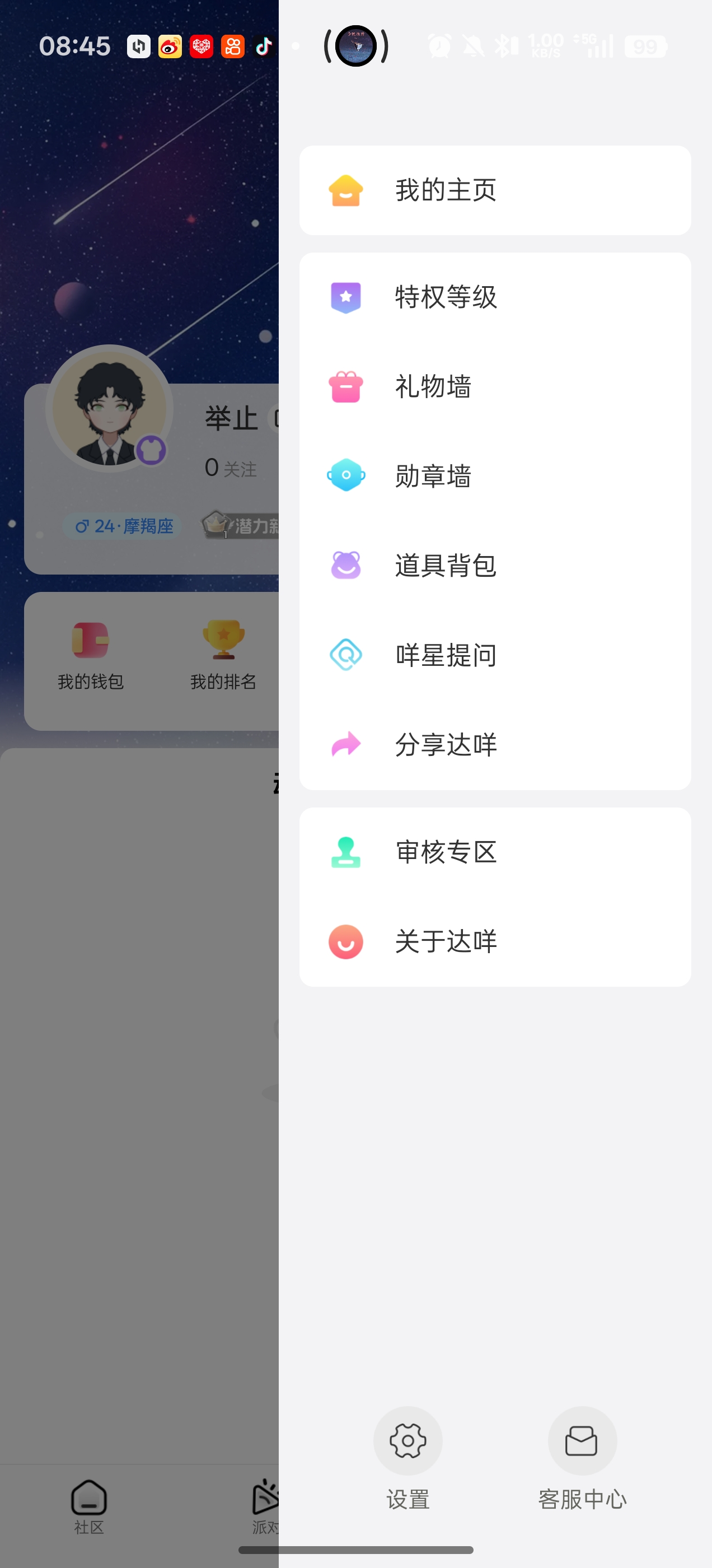Image resolution: width=712 pixels, height=1568 pixels.
Task: Click the Douyin icon in the status bar
Action: pyautogui.click(x=263, y=46)
